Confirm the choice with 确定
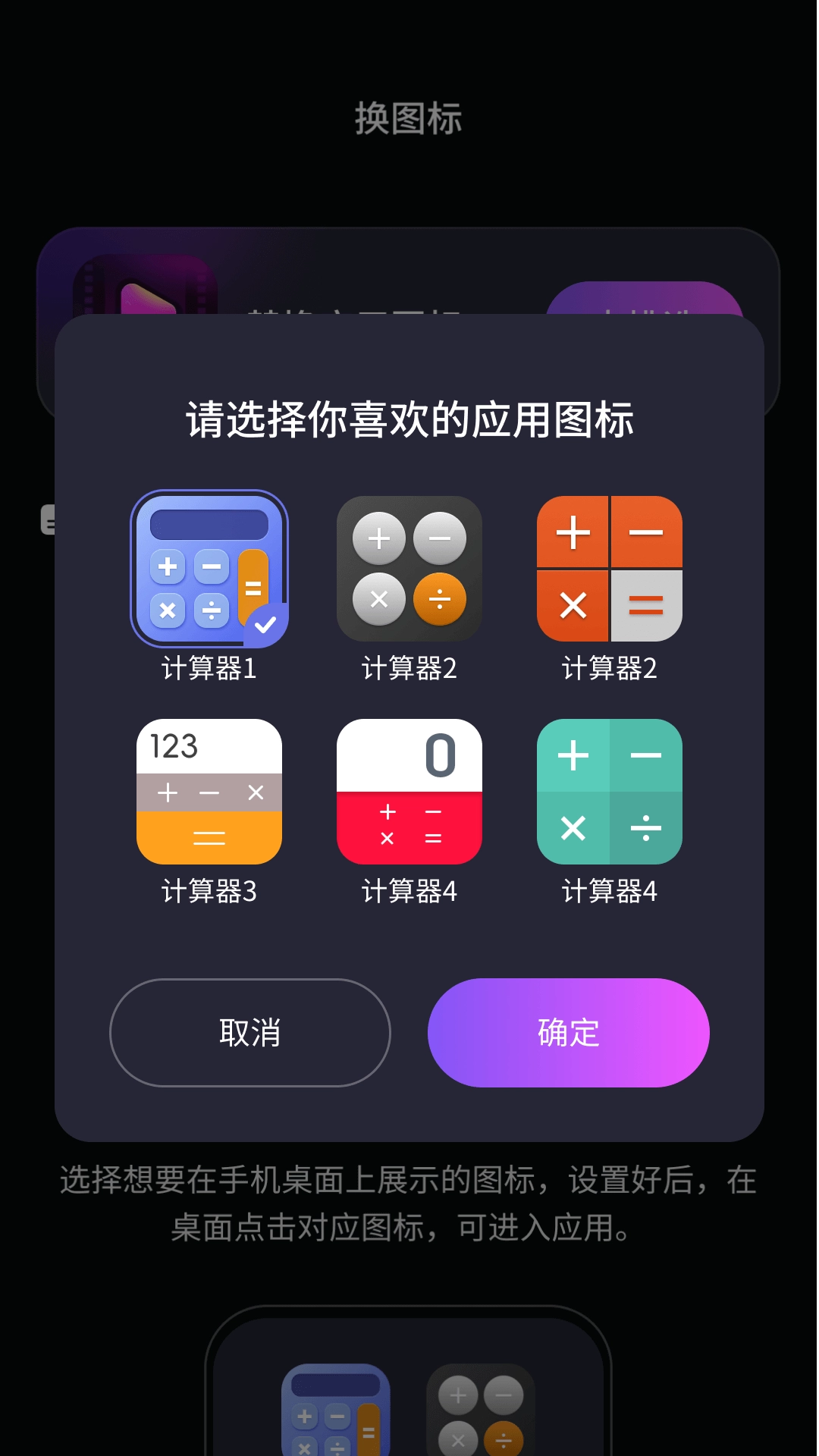The height and width of the screenshot is (1456, 819). (569, 1033)
